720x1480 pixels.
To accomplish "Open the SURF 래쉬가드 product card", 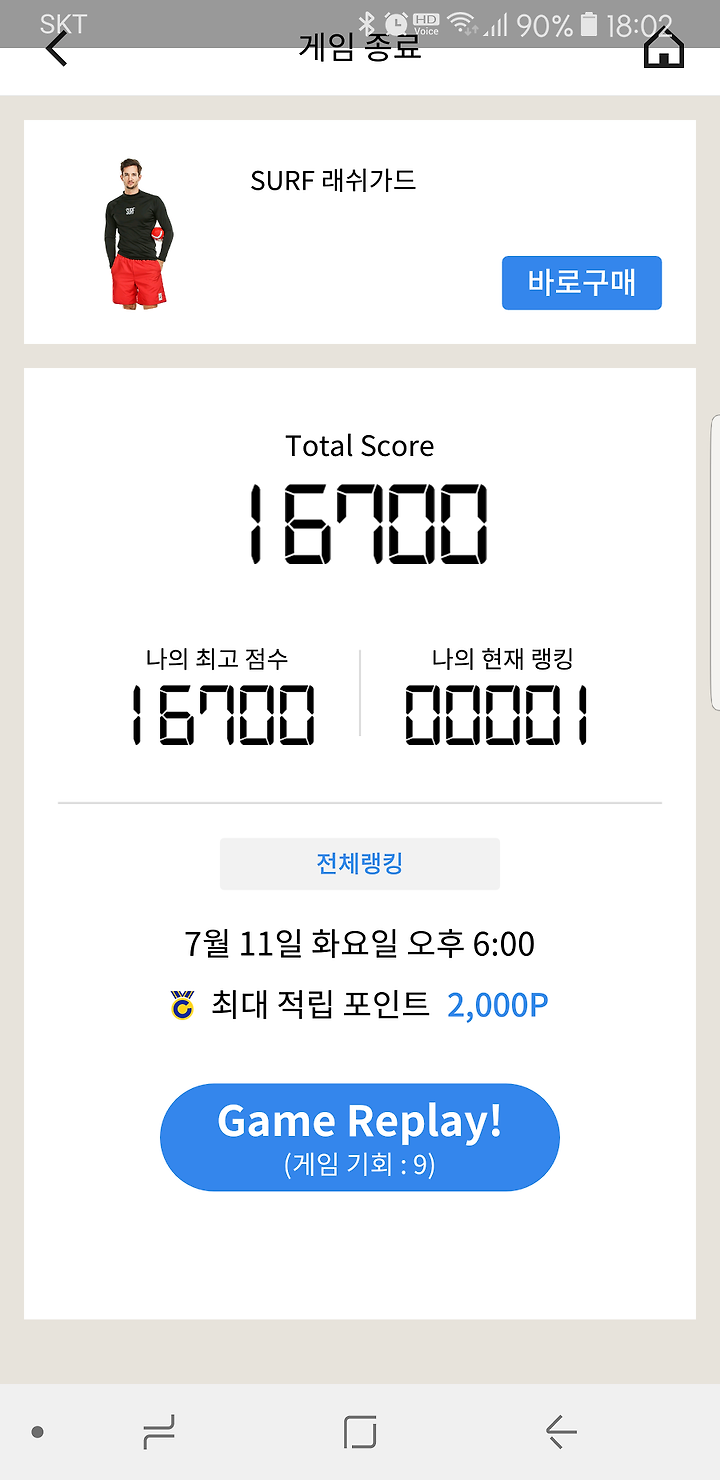I will (x=360, y=232).
